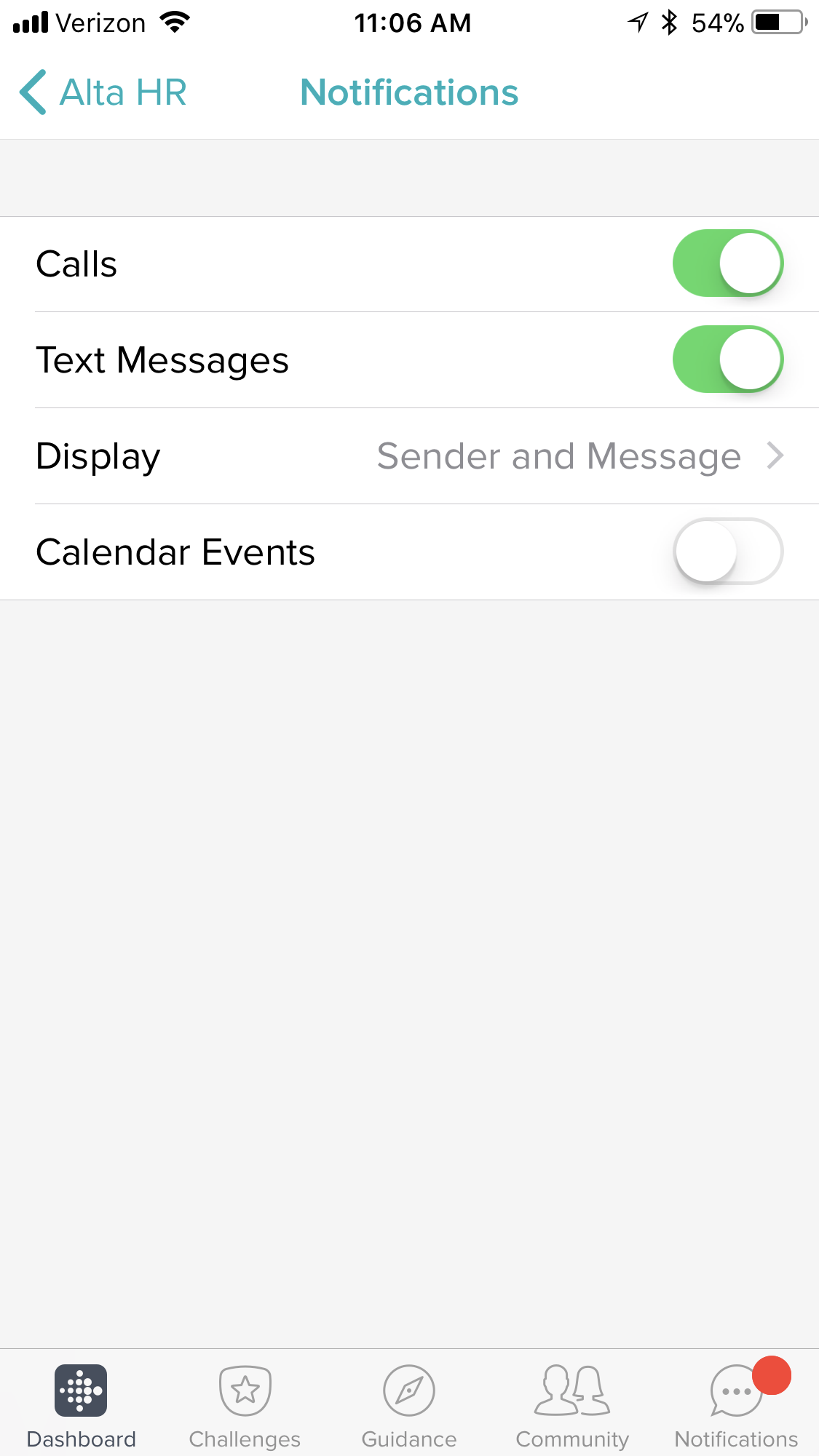
Task: Expand Sender and Message display settings
Action: (558, 456)
